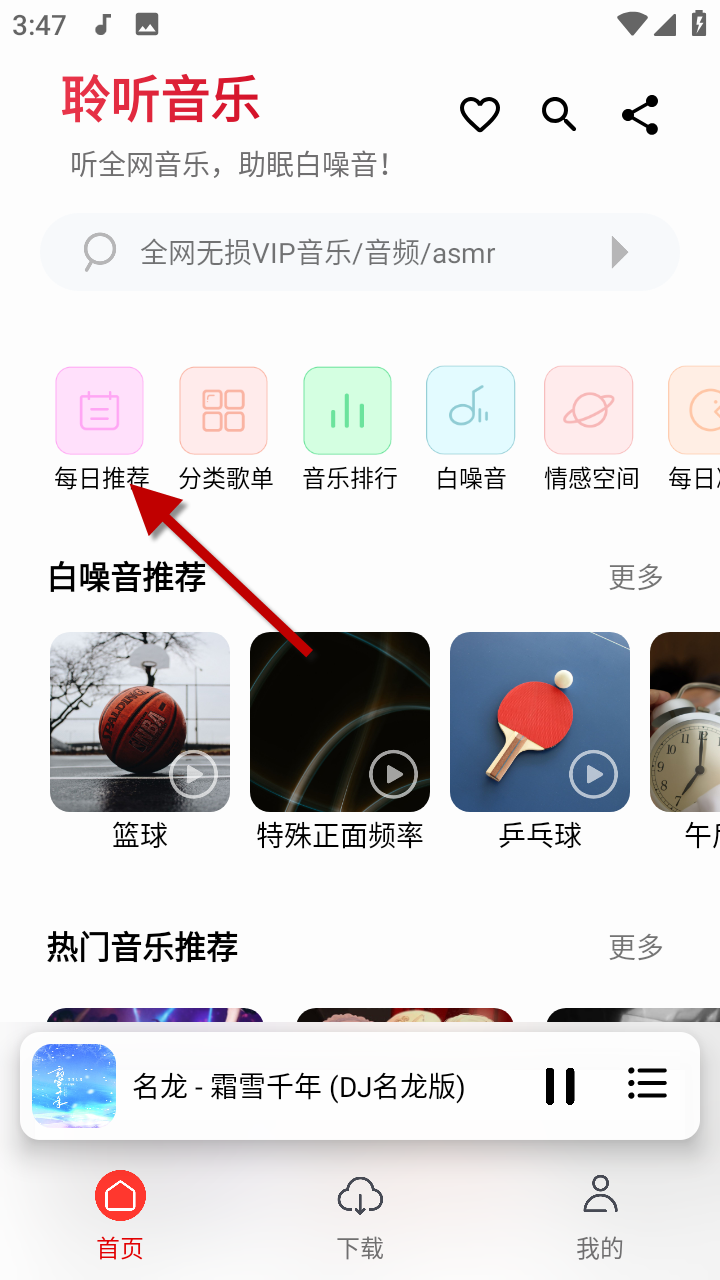720x1280 pixels.
Task: Play the 特殊正面频率 card
Action: pos(340,722)
